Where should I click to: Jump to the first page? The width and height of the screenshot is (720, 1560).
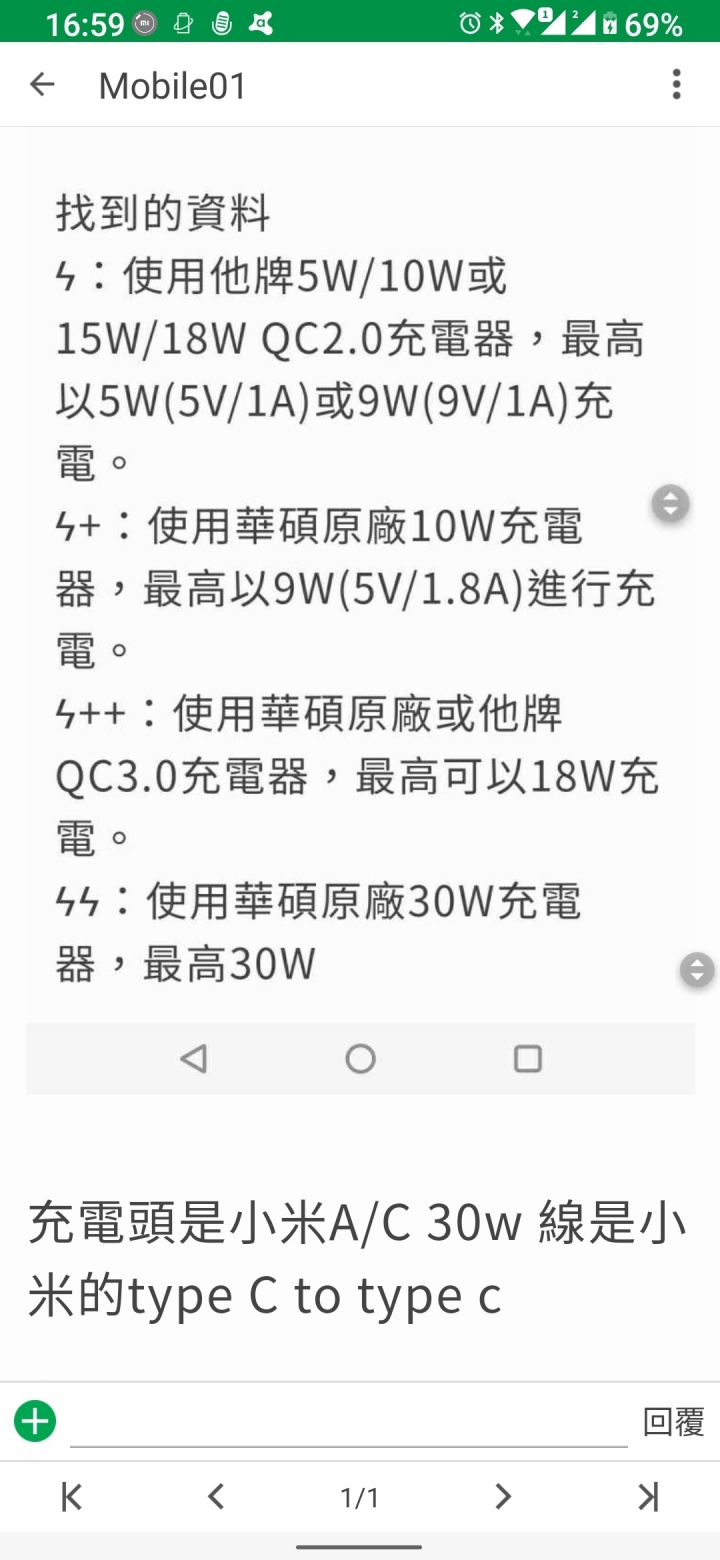tap(72, 1497)
